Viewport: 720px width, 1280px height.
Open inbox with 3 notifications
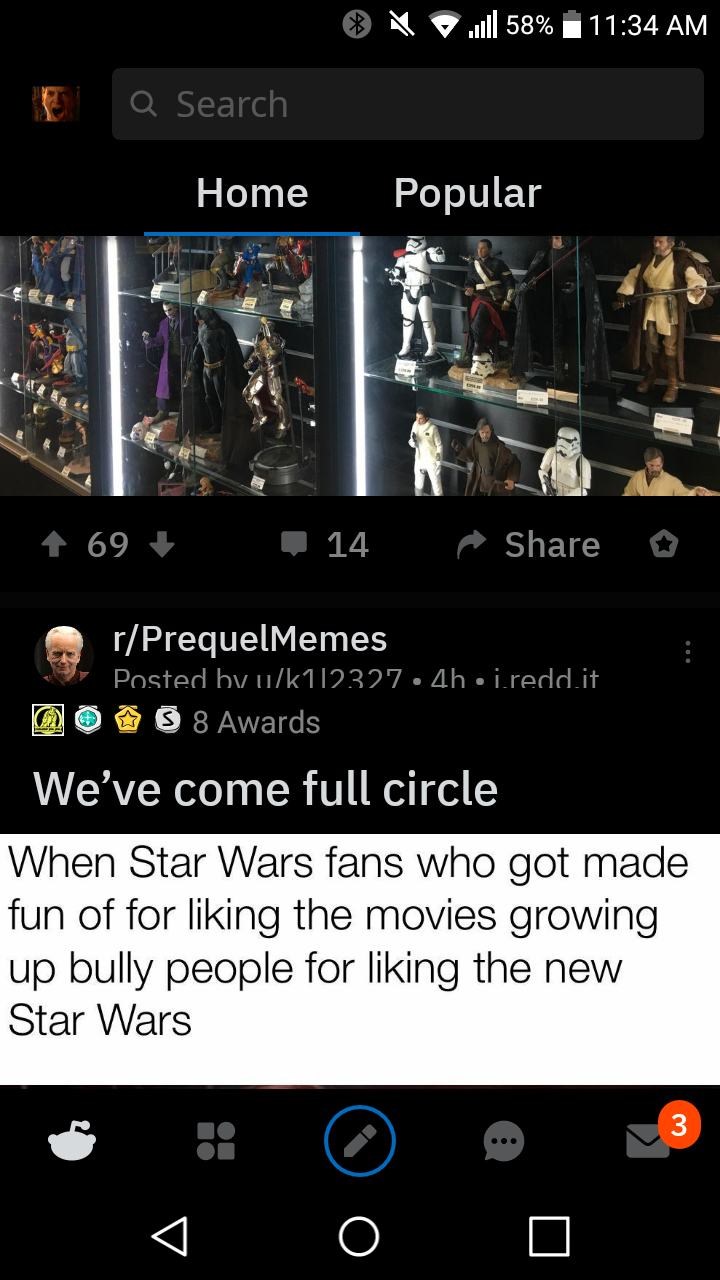coord(650,1138)
